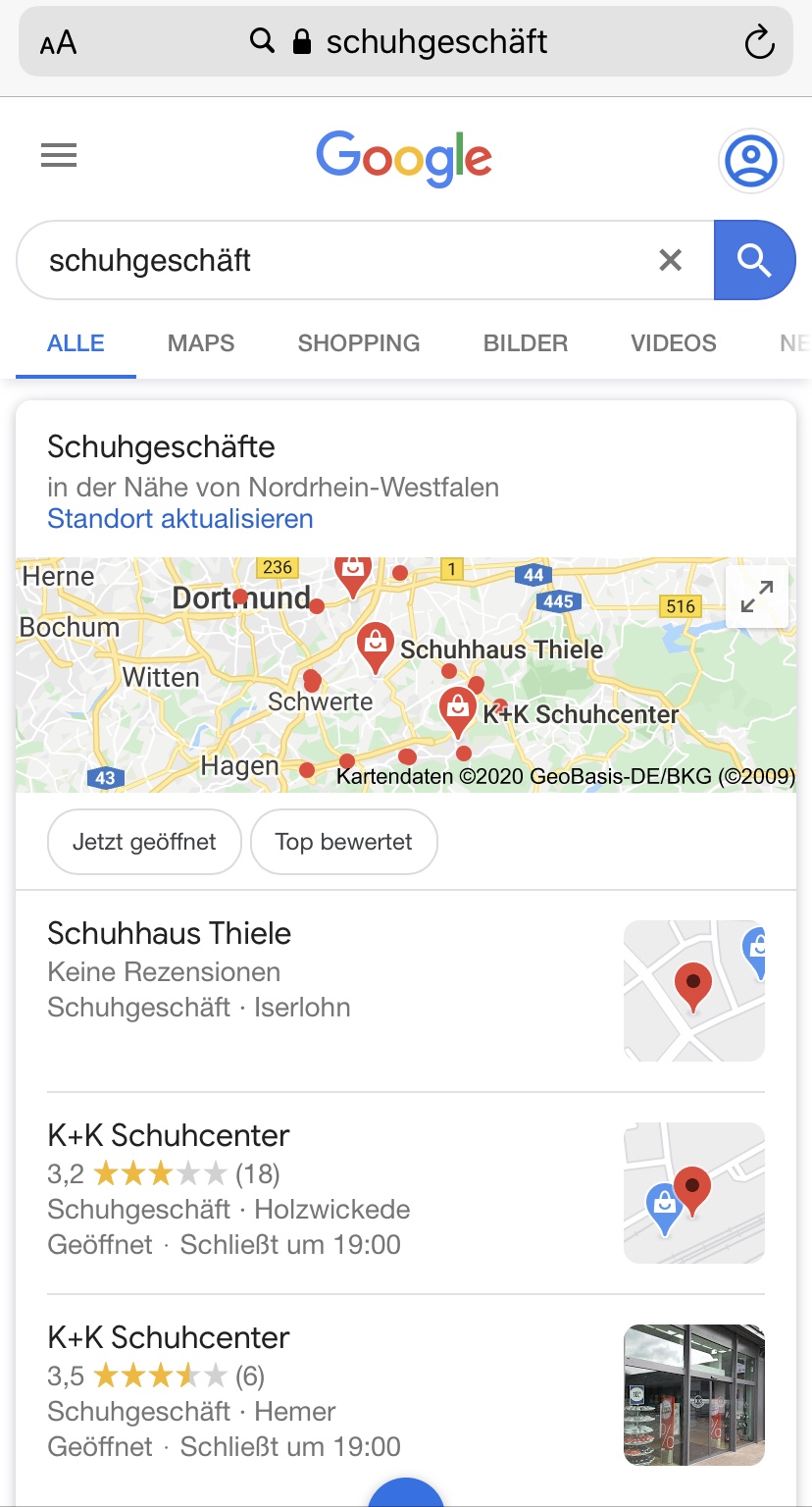Tap the blue search magnifier button
This screenshot has width=812, height=1507.
click(x=754, y=260)
